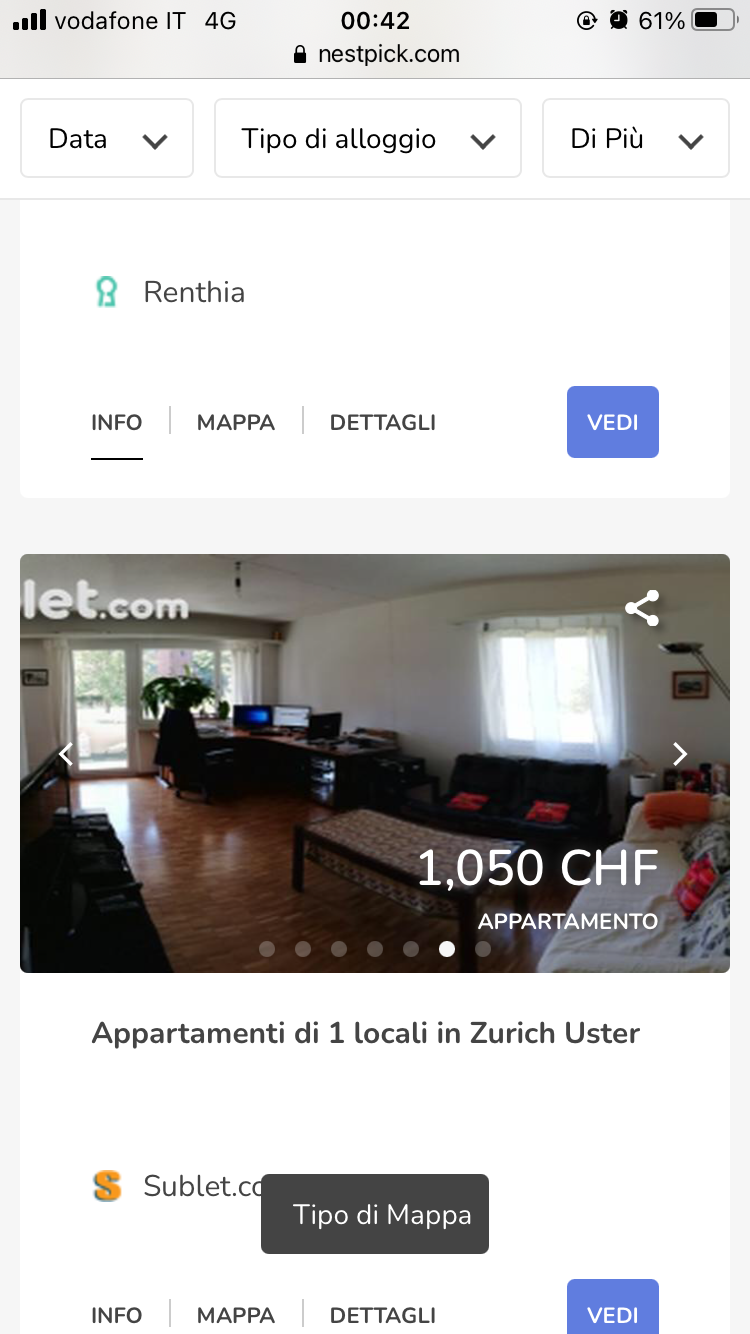750x1334 pixels.
Task: Tap VEDI button on the Renthia listing
Action: coord(612,422)
